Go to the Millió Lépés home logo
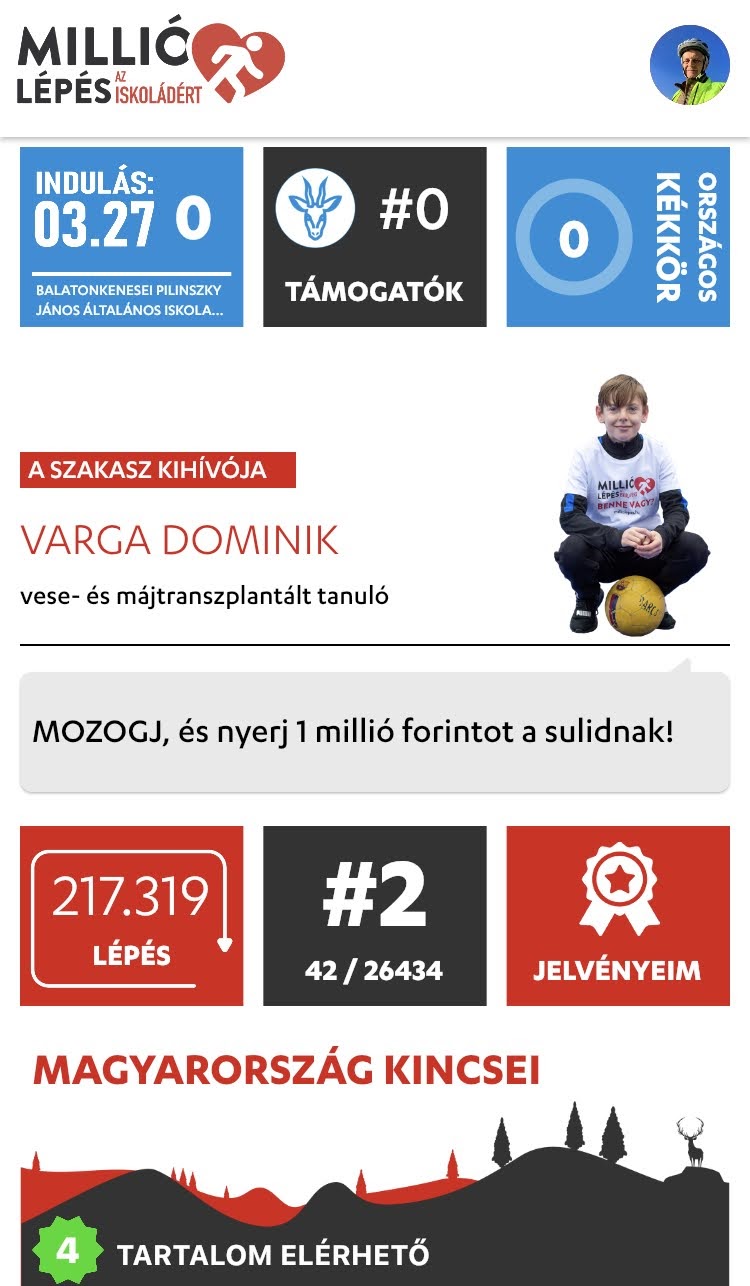 pos(150,63)
